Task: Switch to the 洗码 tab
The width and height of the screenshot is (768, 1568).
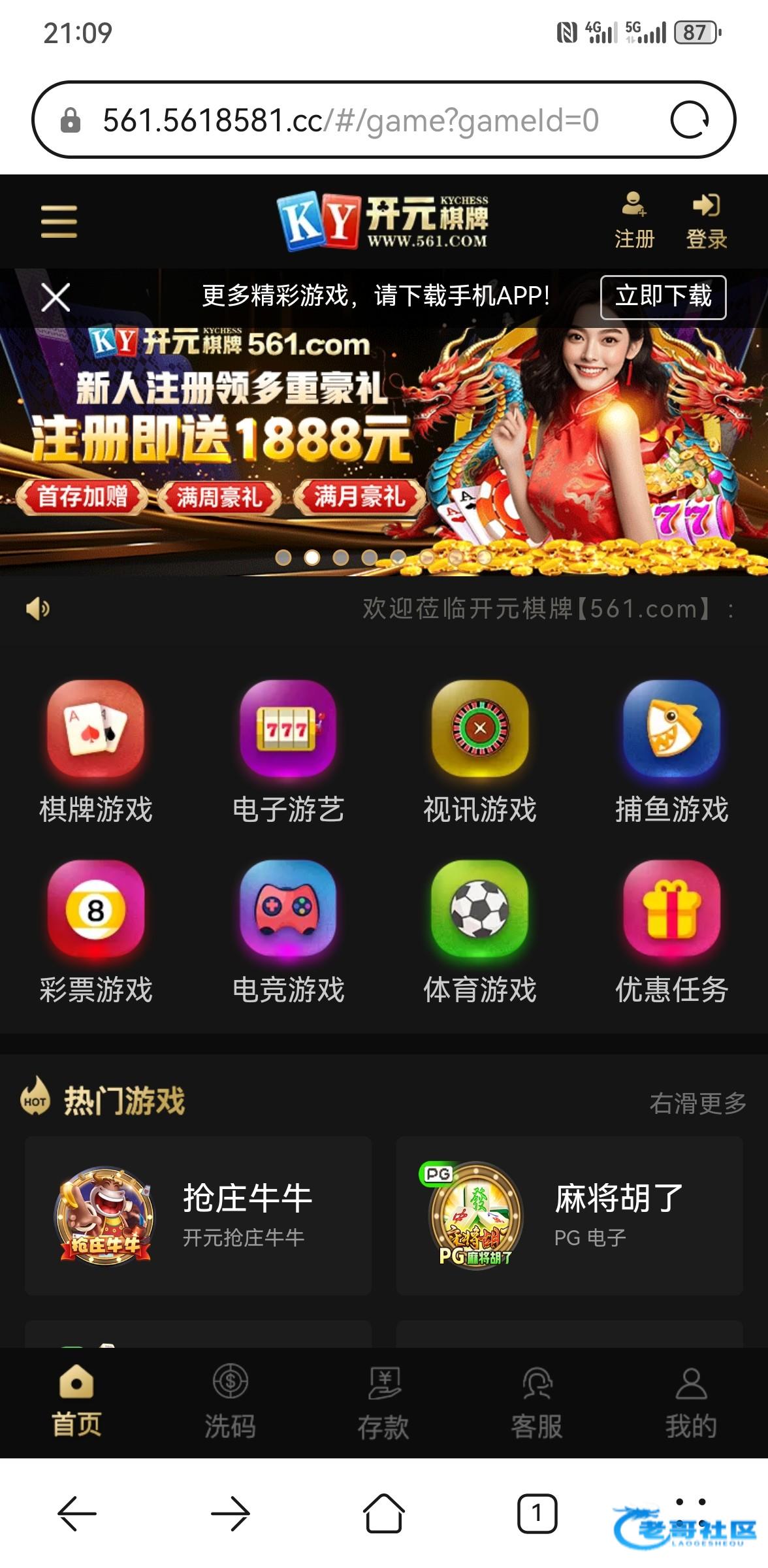Action: pos(230,1402)
